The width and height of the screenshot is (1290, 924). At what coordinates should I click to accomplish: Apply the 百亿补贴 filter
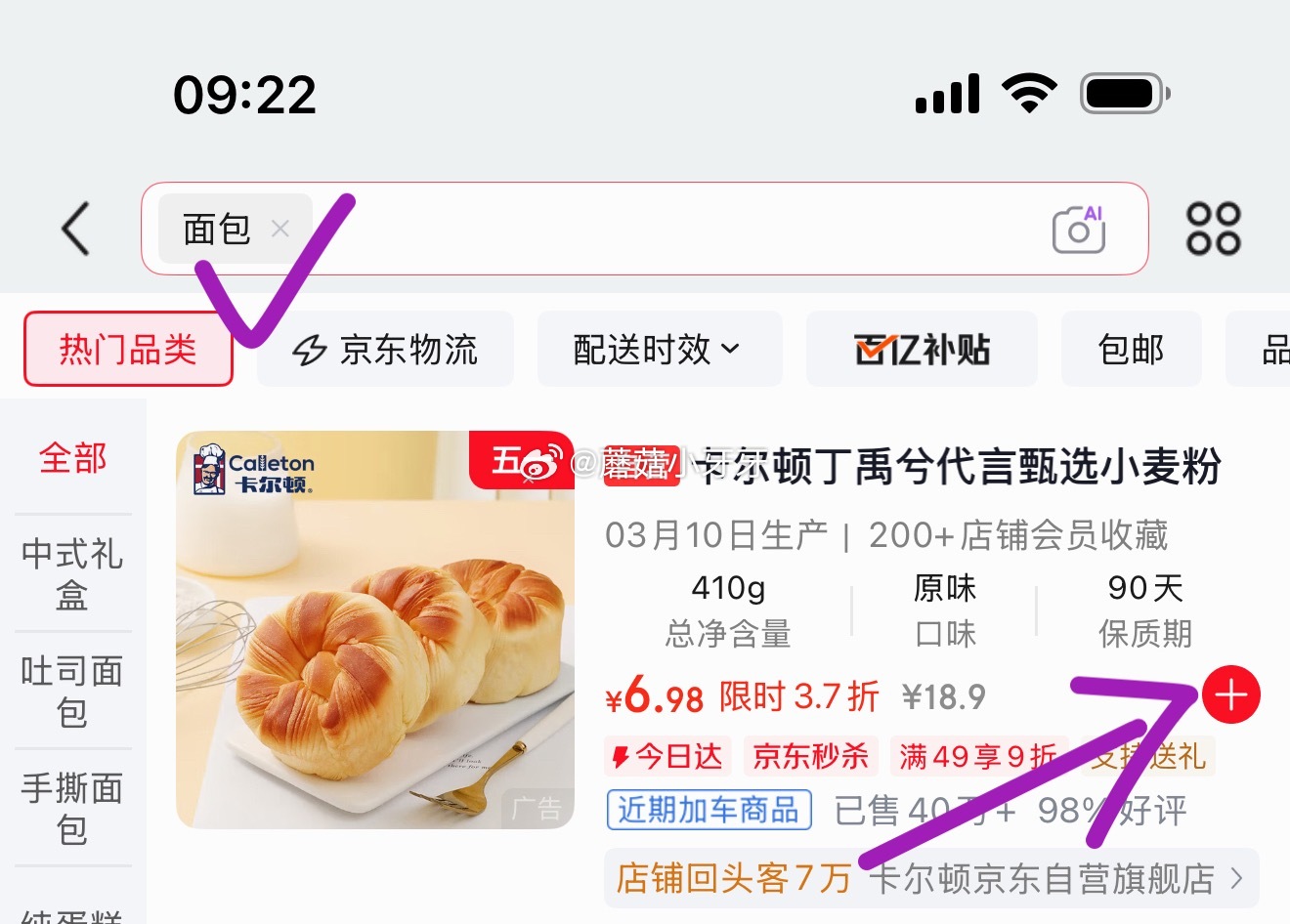[x=922, y=349]
